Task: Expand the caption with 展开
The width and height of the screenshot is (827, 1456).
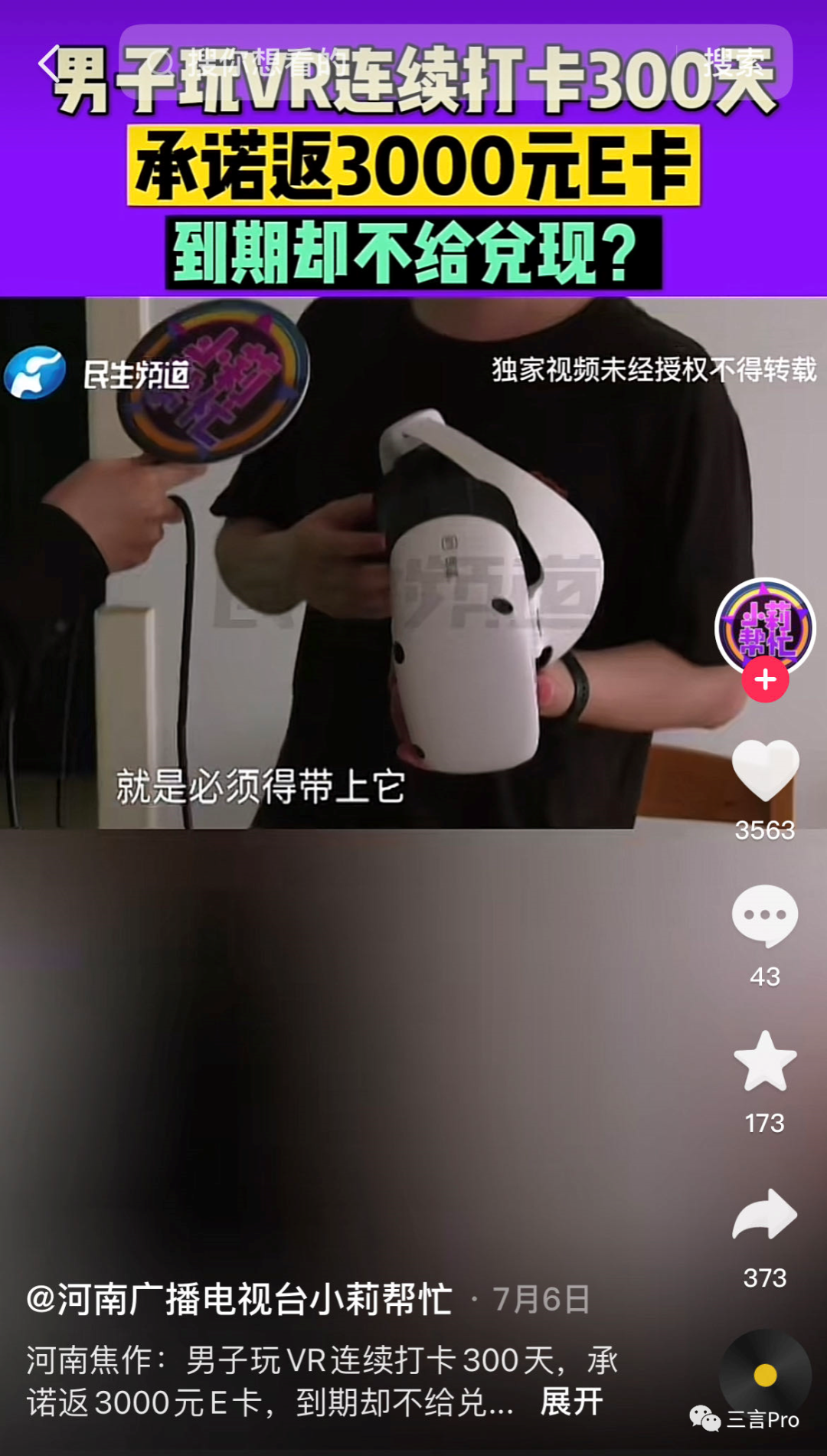Action: (x=571, y=1402)
